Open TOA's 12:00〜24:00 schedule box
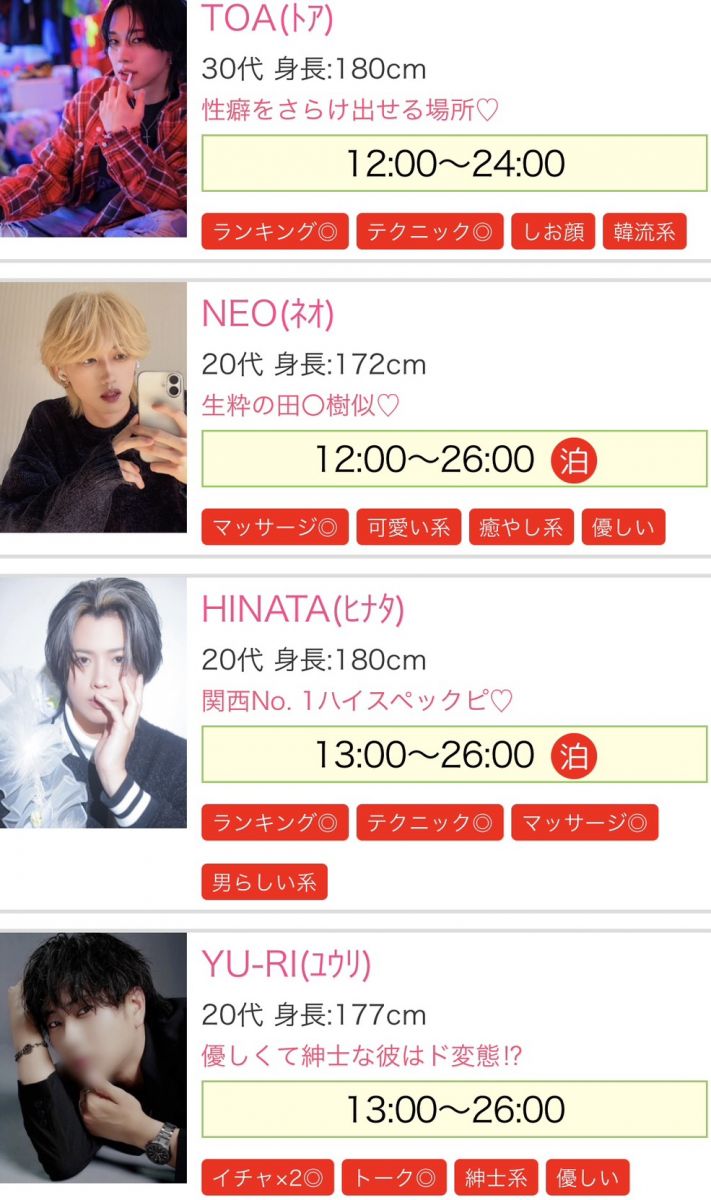711x1200 pixels. (454, 163)
